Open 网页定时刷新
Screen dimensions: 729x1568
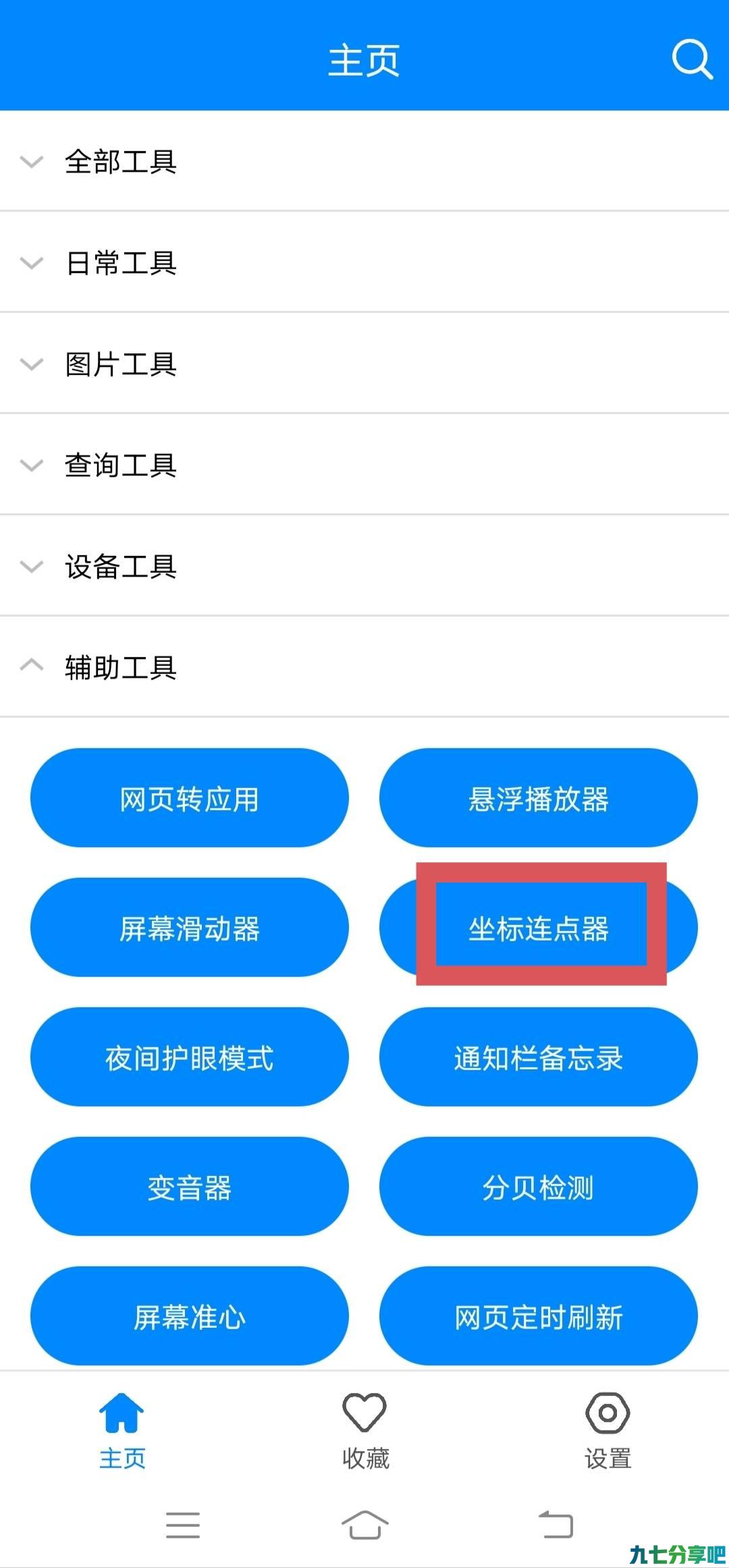coord(539,1316)
